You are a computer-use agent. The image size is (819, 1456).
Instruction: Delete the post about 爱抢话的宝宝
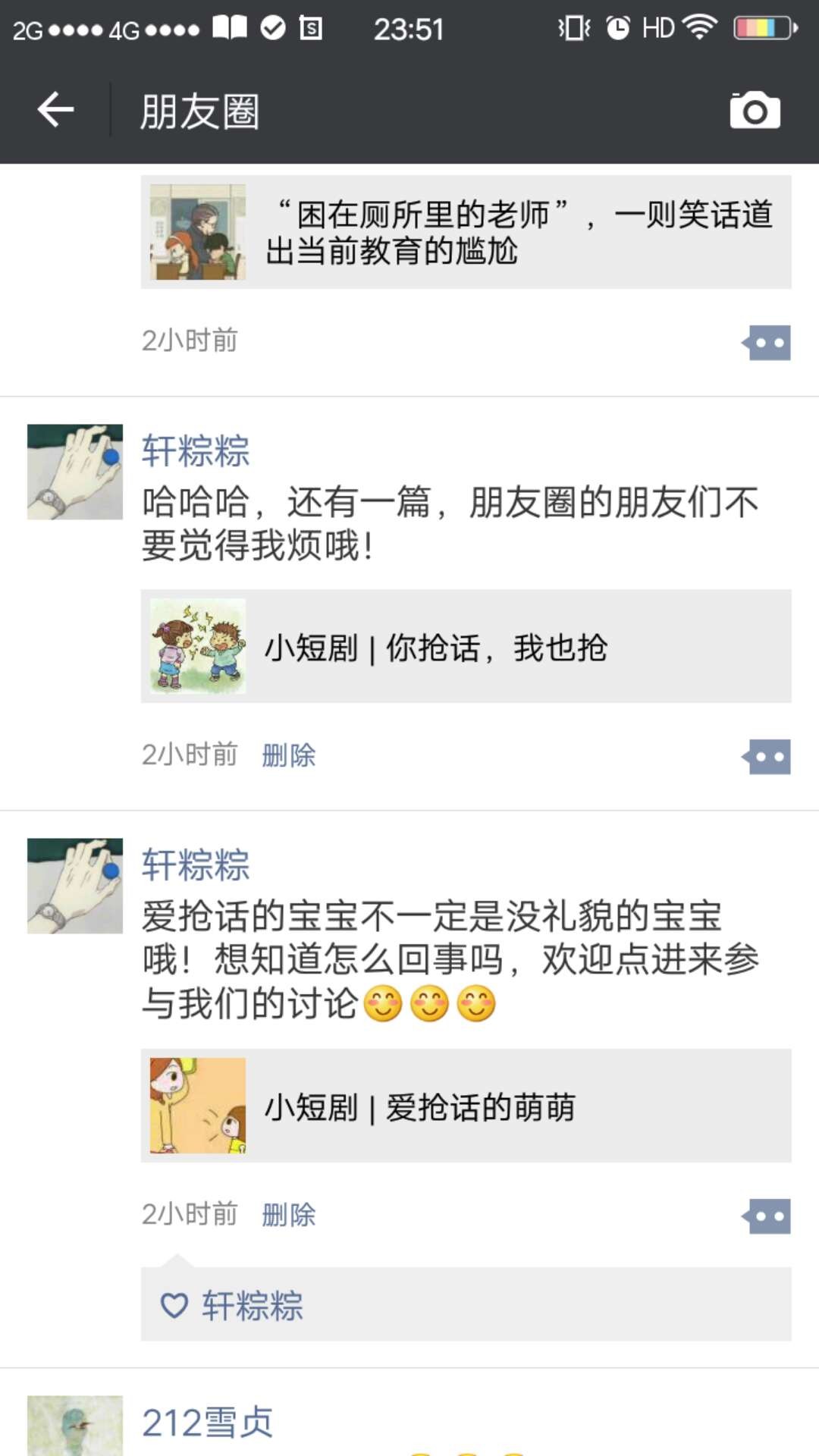(288, 1215)
